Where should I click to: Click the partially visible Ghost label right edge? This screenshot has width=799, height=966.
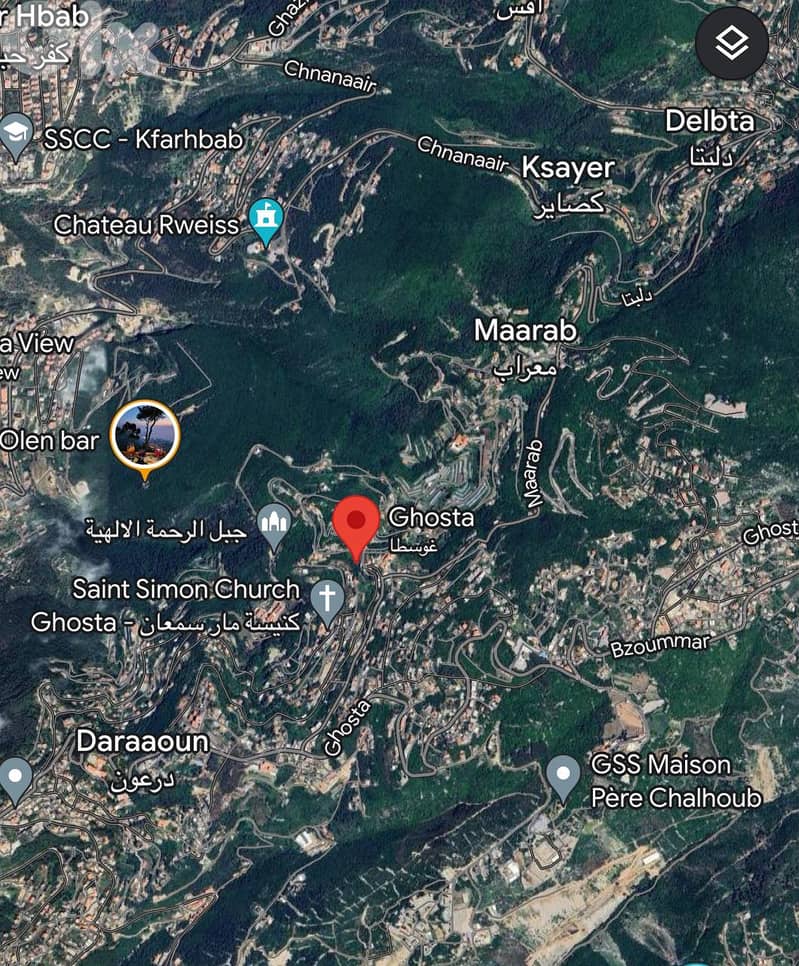(769, 534)
